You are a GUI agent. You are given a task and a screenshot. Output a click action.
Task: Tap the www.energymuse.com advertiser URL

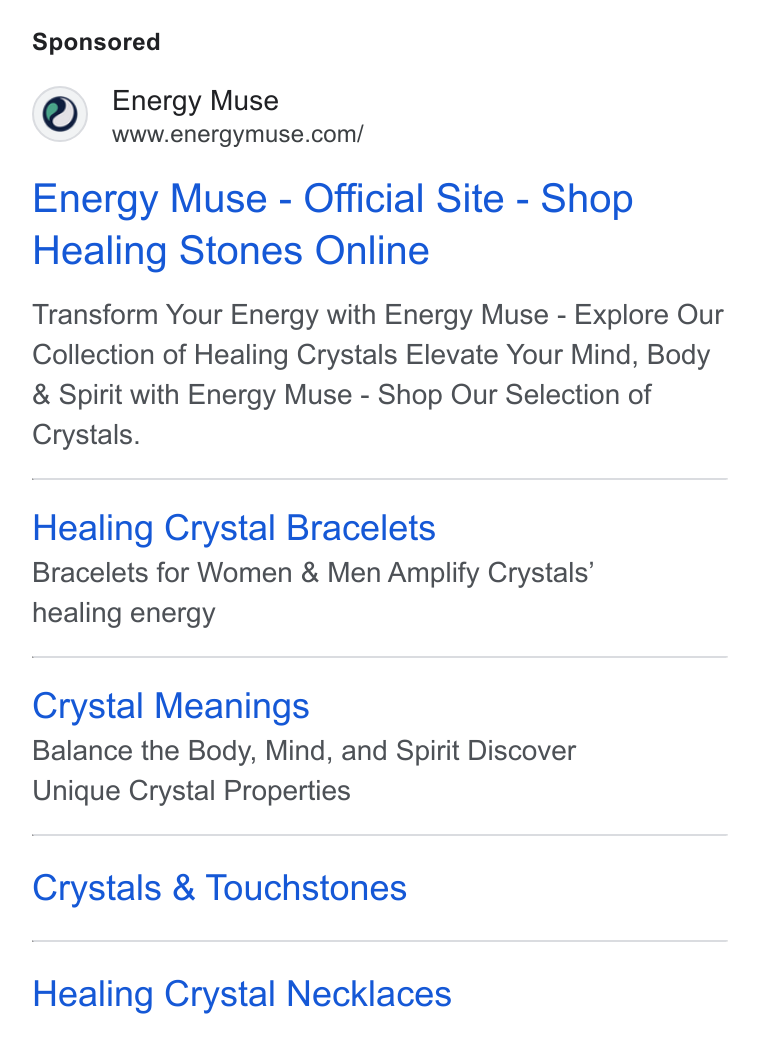point(238,134)
